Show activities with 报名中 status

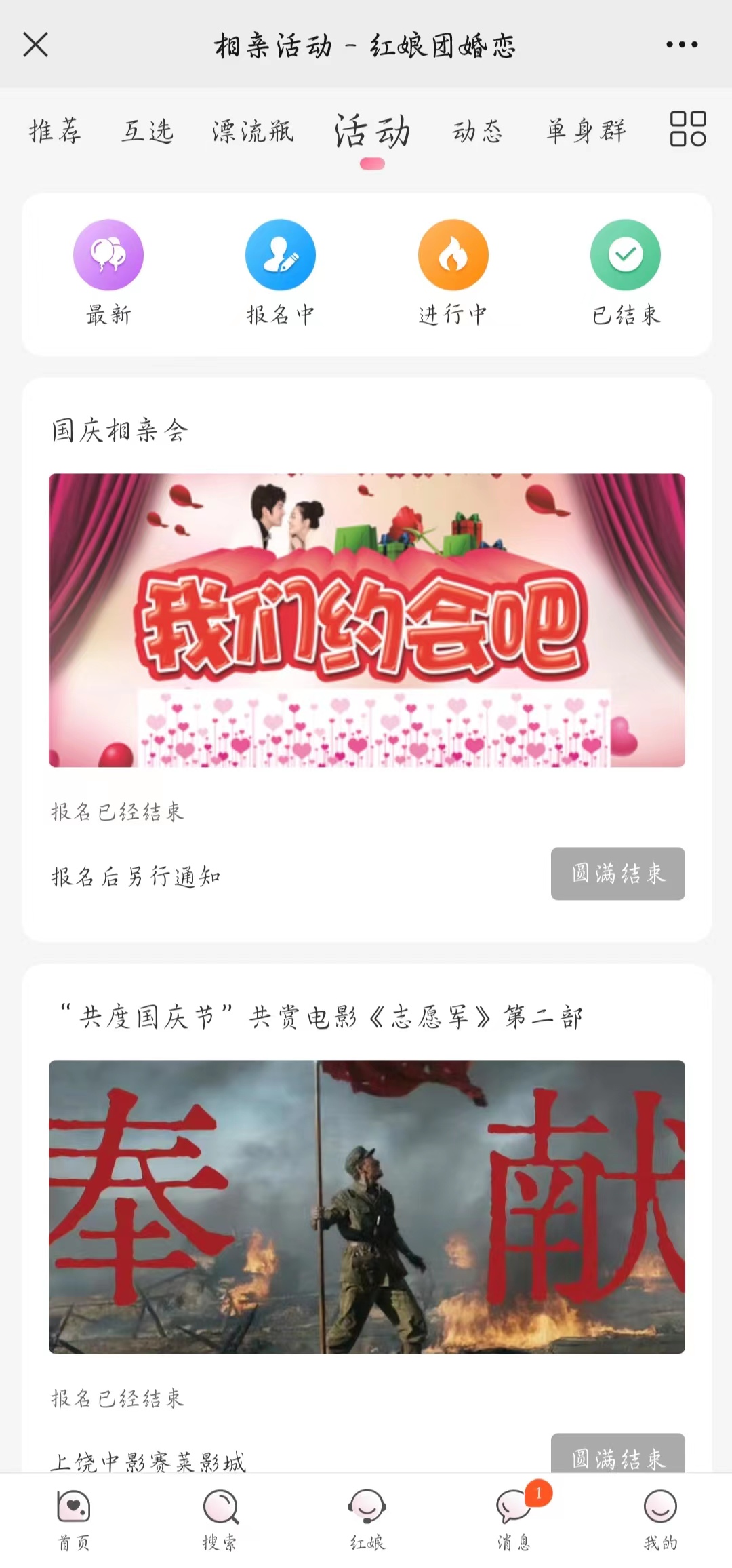(x=281, y=273)
